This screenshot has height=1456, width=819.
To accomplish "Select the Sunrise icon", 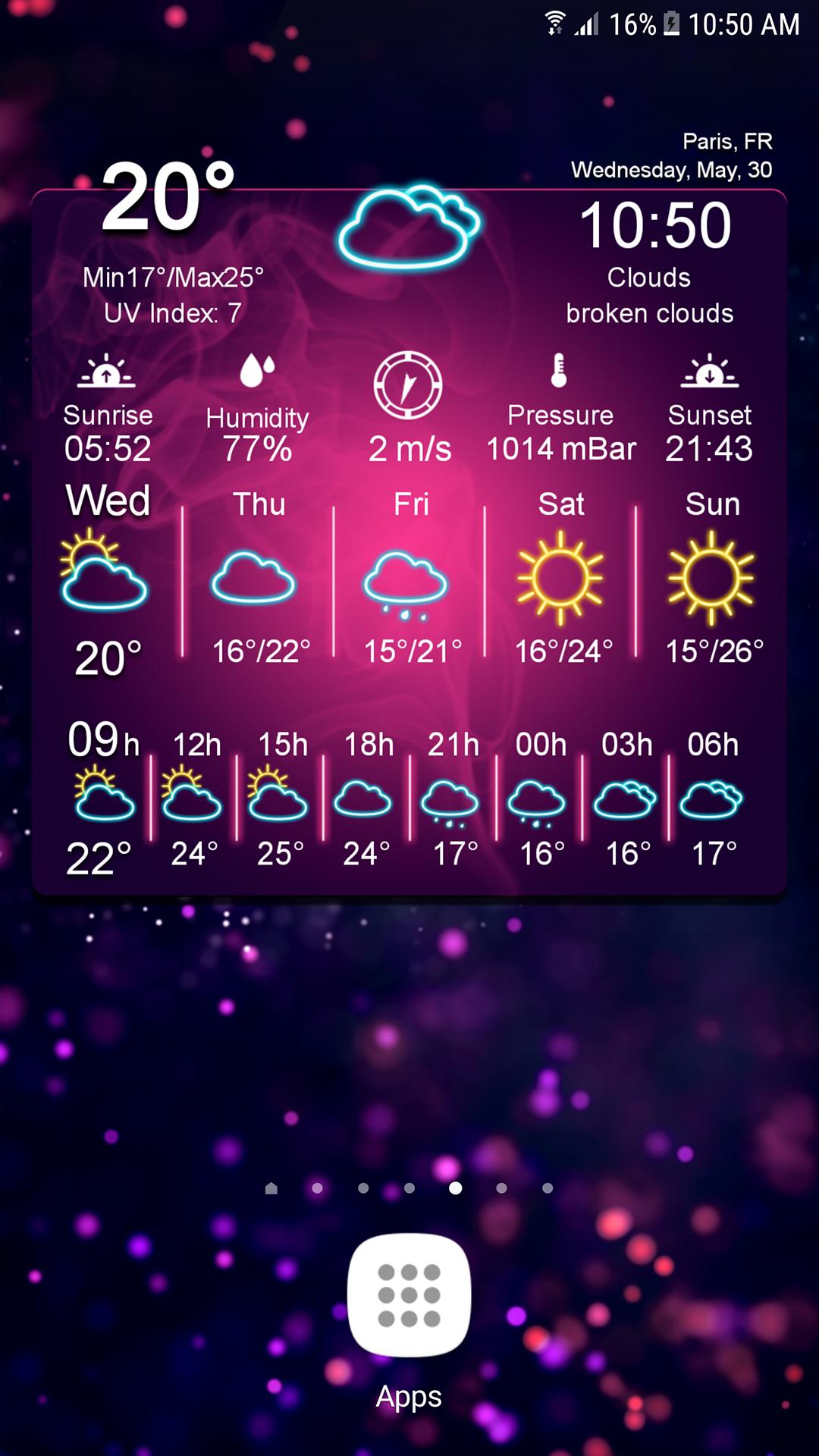I will pyautogui.click(x=108, y=372).
